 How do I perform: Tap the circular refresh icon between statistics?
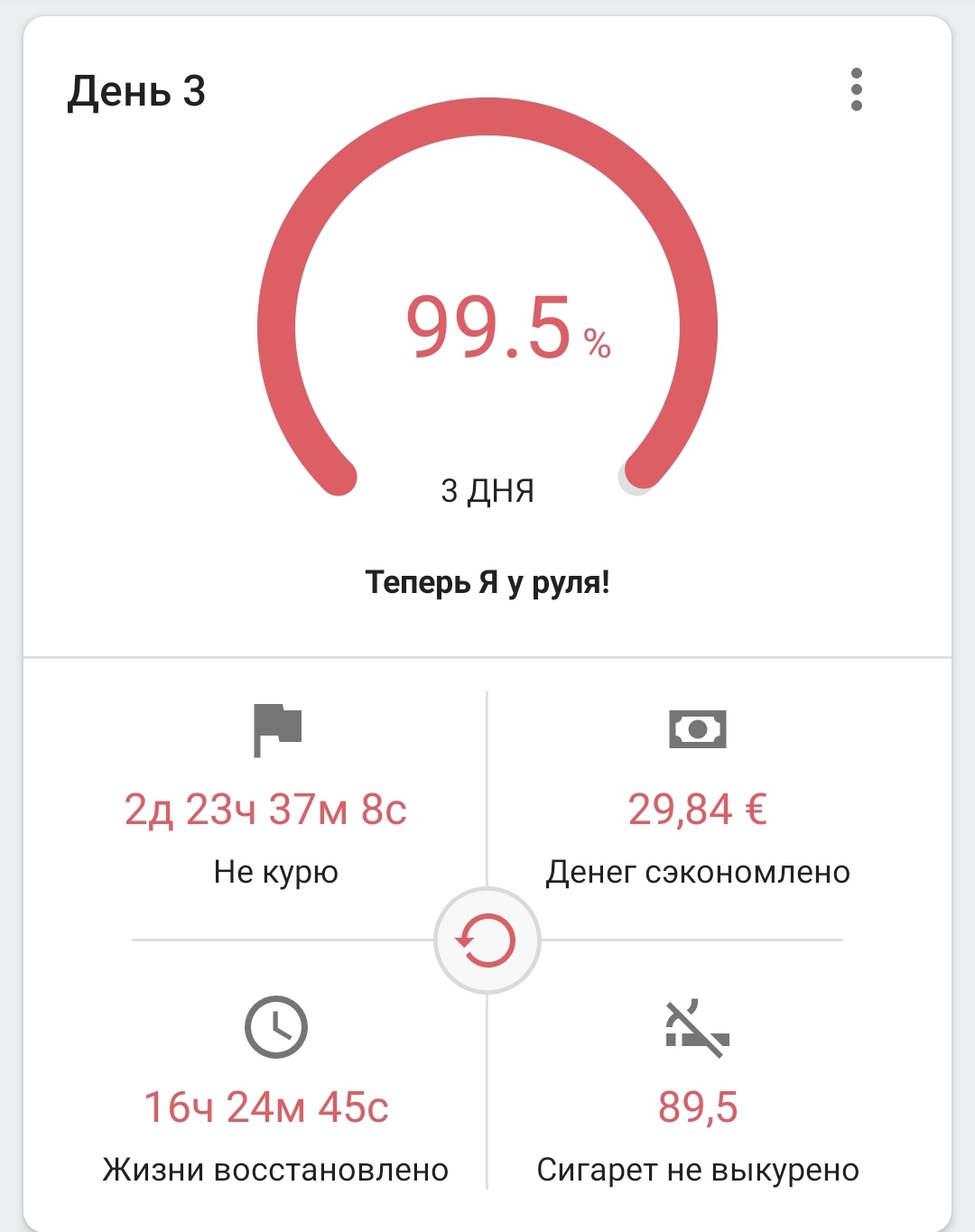tap(487, 940)
